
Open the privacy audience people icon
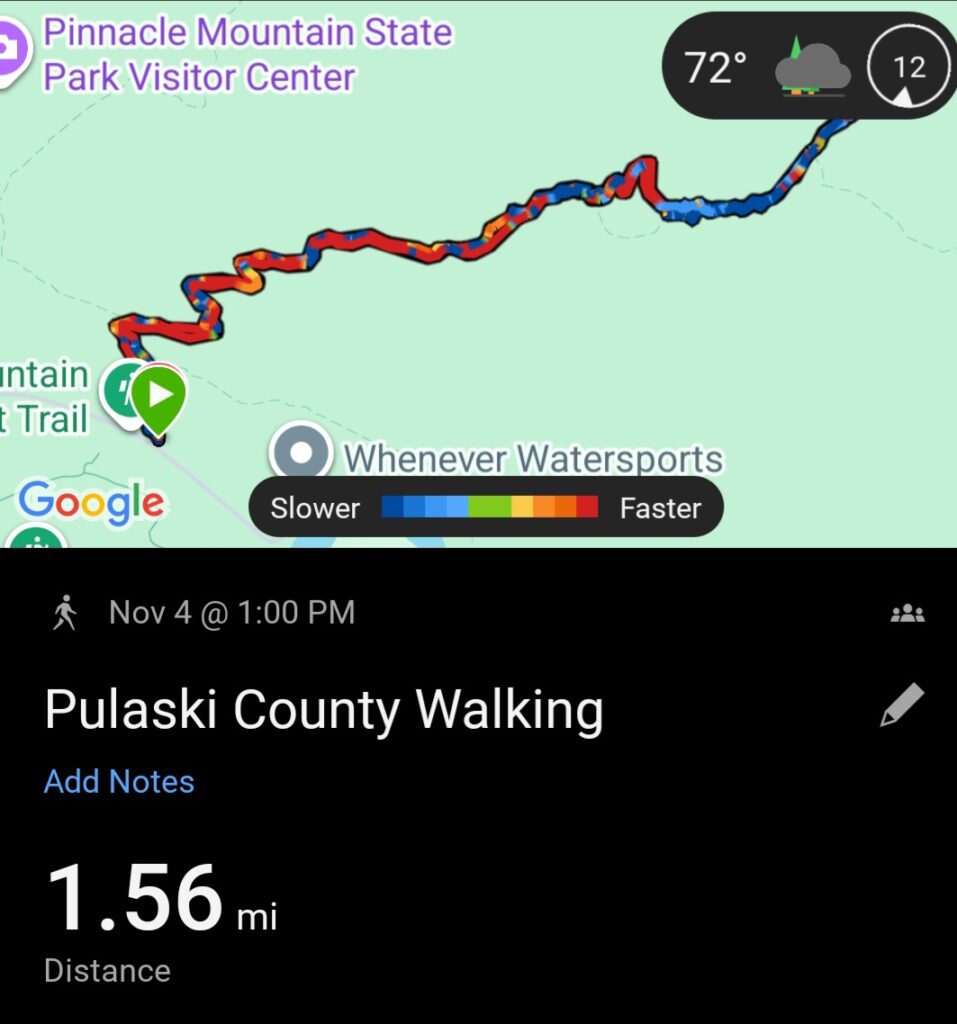tap(907, 614)
